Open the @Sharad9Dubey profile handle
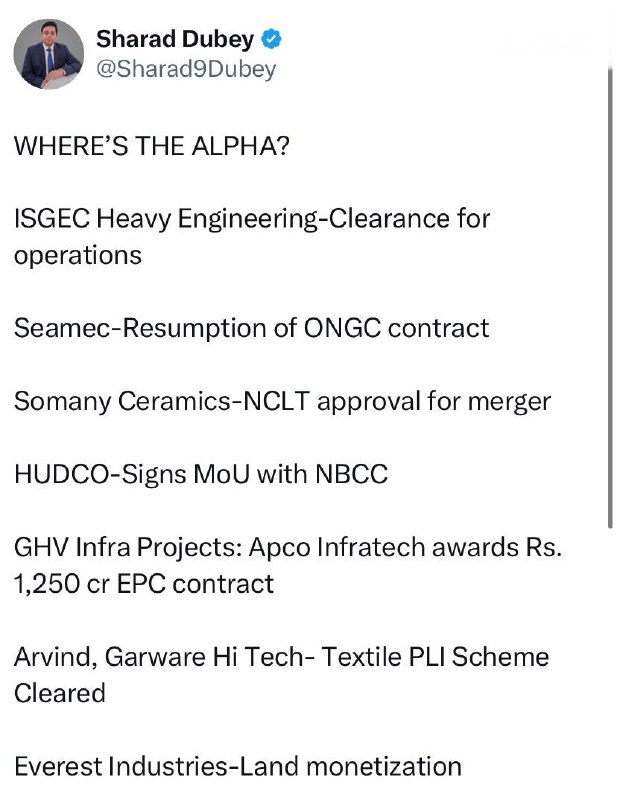 pyautogui.click(x=185, y=69)
